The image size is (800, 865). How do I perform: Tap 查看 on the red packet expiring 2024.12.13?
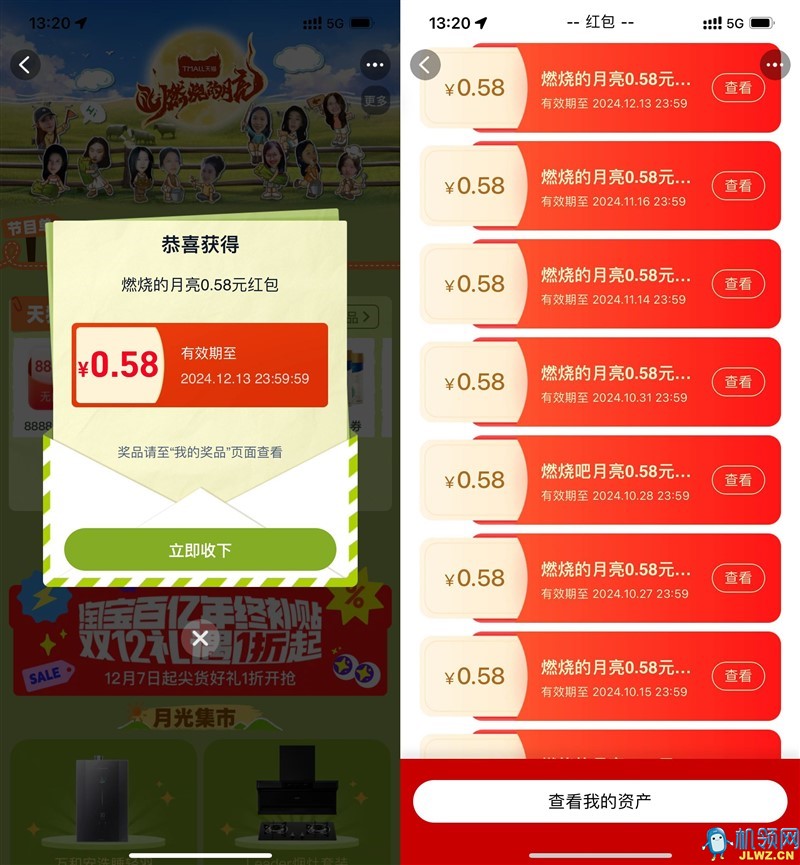(x=738, y=88)
